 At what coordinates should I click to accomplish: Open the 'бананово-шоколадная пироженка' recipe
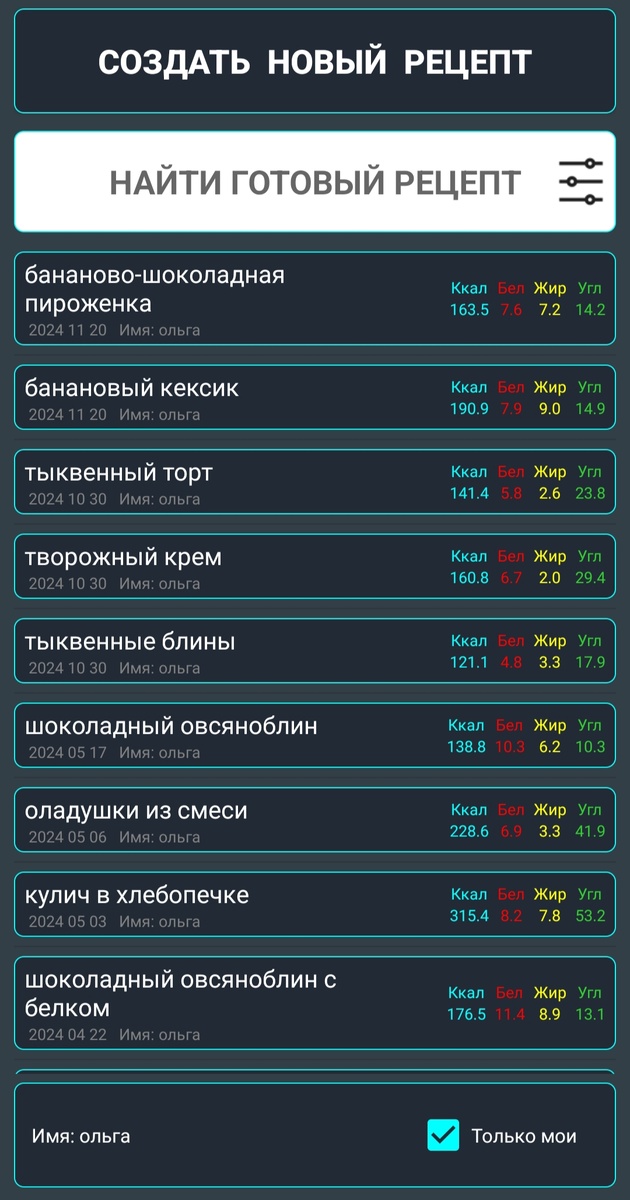pos(315,299)
